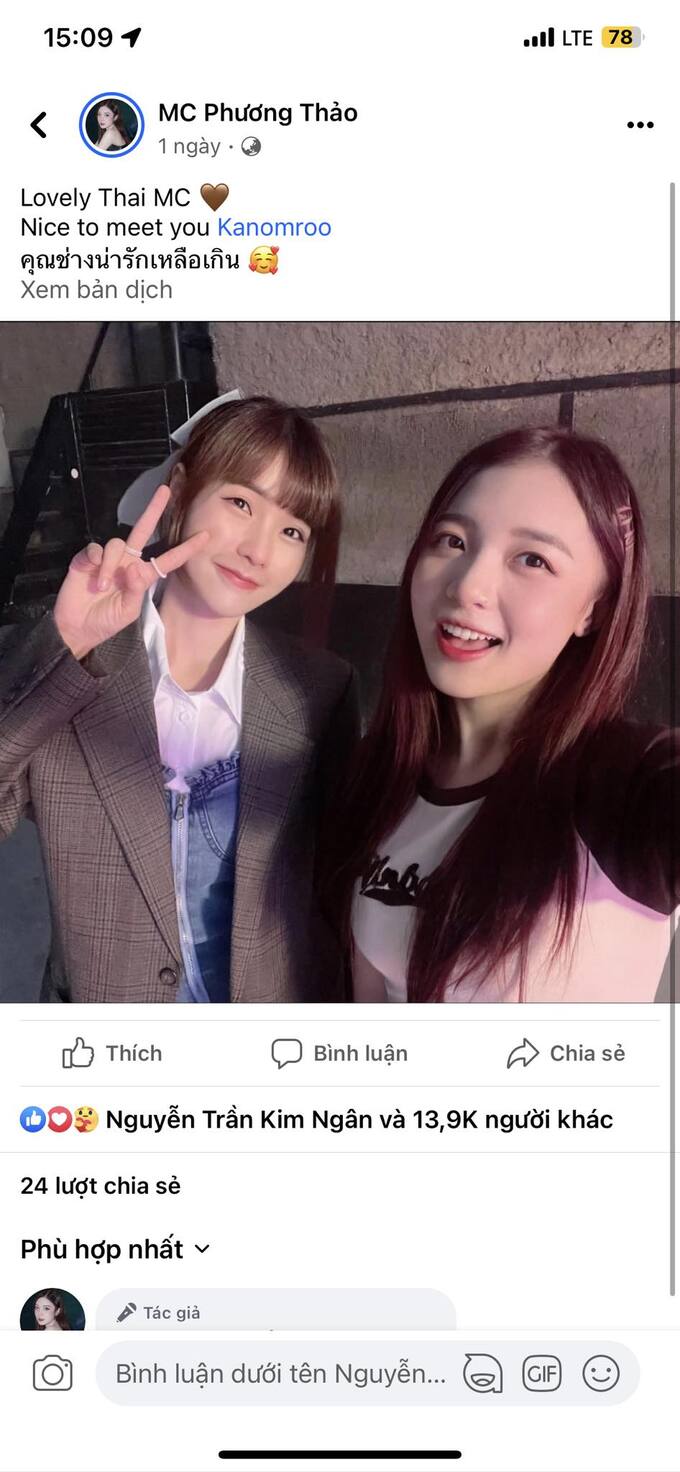Open MC Phương Thảo's profile picture
The width and height of the screenshot is (680, 1472).
pyautogui.click(x=111, y=125)
